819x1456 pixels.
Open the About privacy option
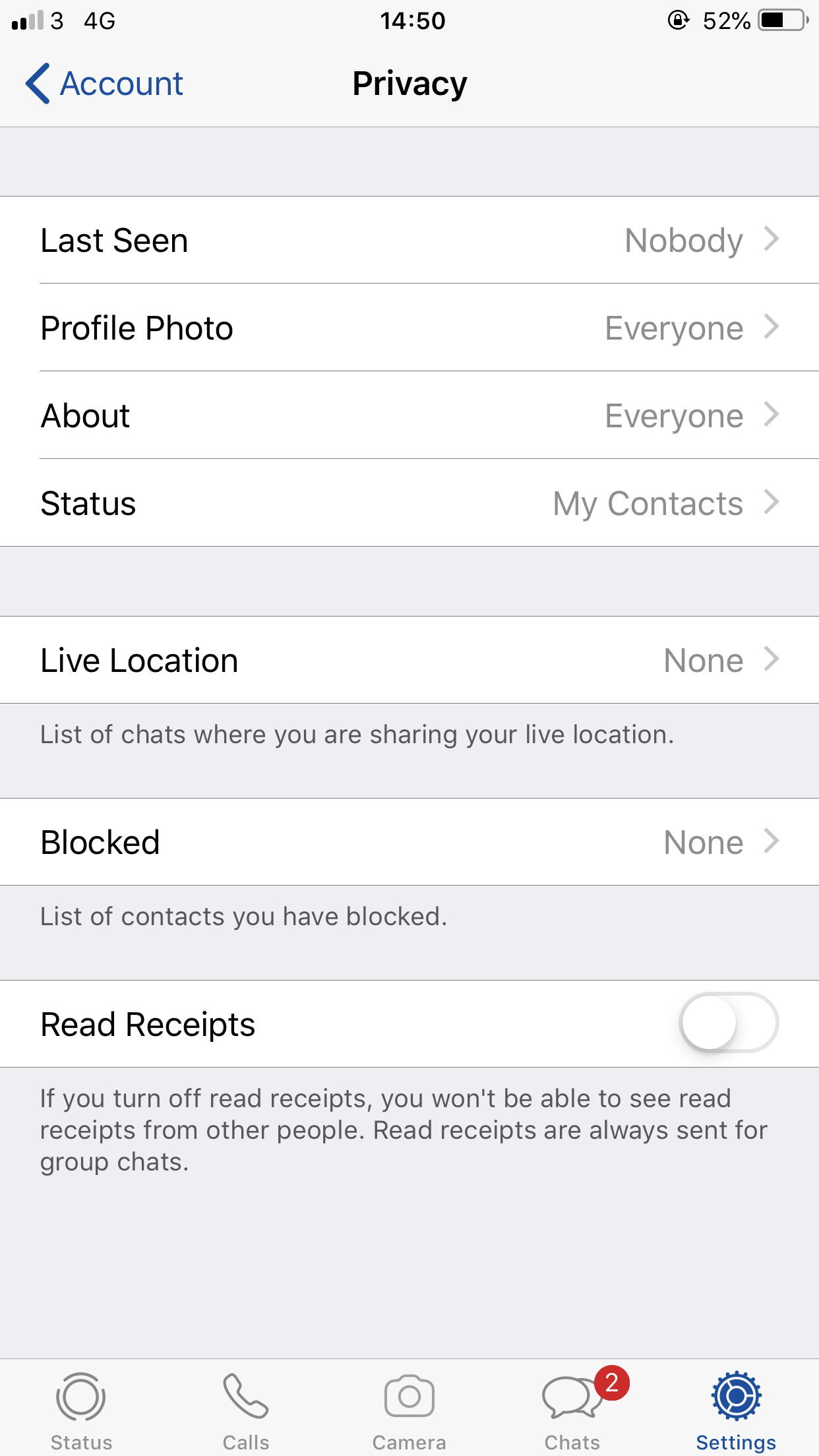409,415
